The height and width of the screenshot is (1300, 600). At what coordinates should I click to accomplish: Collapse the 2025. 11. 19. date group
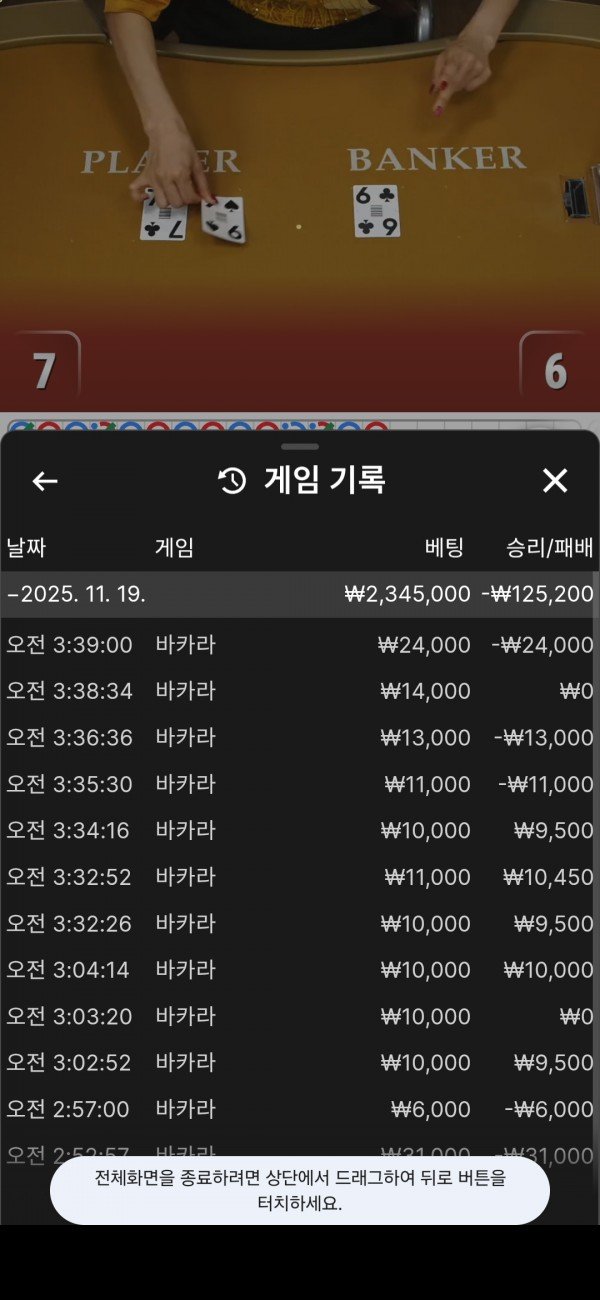pos(78,594)
